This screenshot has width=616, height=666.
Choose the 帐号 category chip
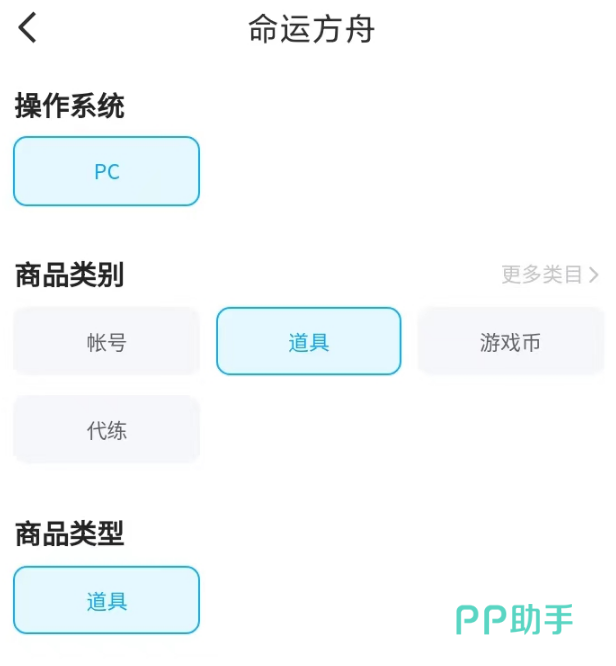click(x=106, y=342)
